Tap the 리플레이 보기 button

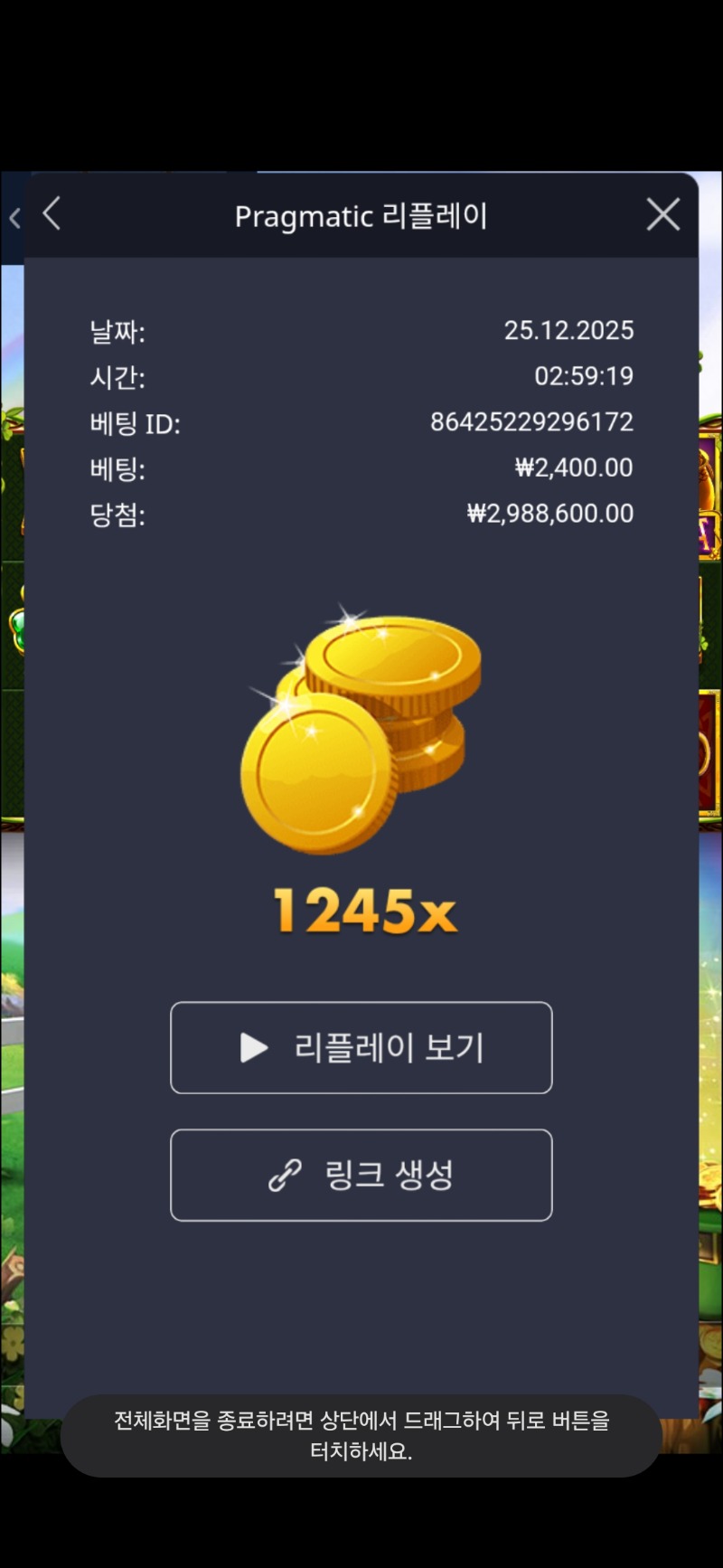click(x=361, y=1047)
